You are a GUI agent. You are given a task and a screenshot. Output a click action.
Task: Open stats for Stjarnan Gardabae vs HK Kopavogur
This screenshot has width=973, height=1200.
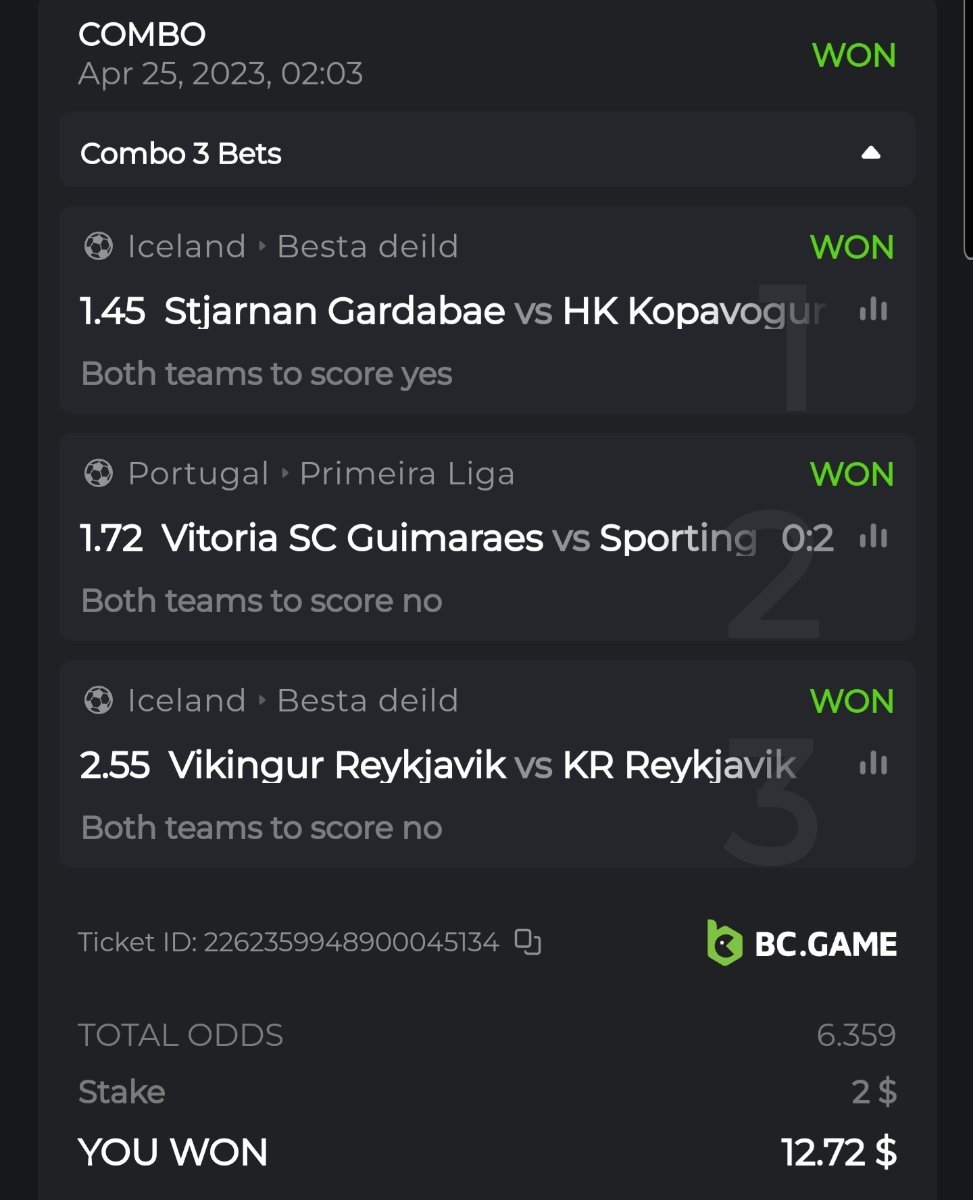873,310
